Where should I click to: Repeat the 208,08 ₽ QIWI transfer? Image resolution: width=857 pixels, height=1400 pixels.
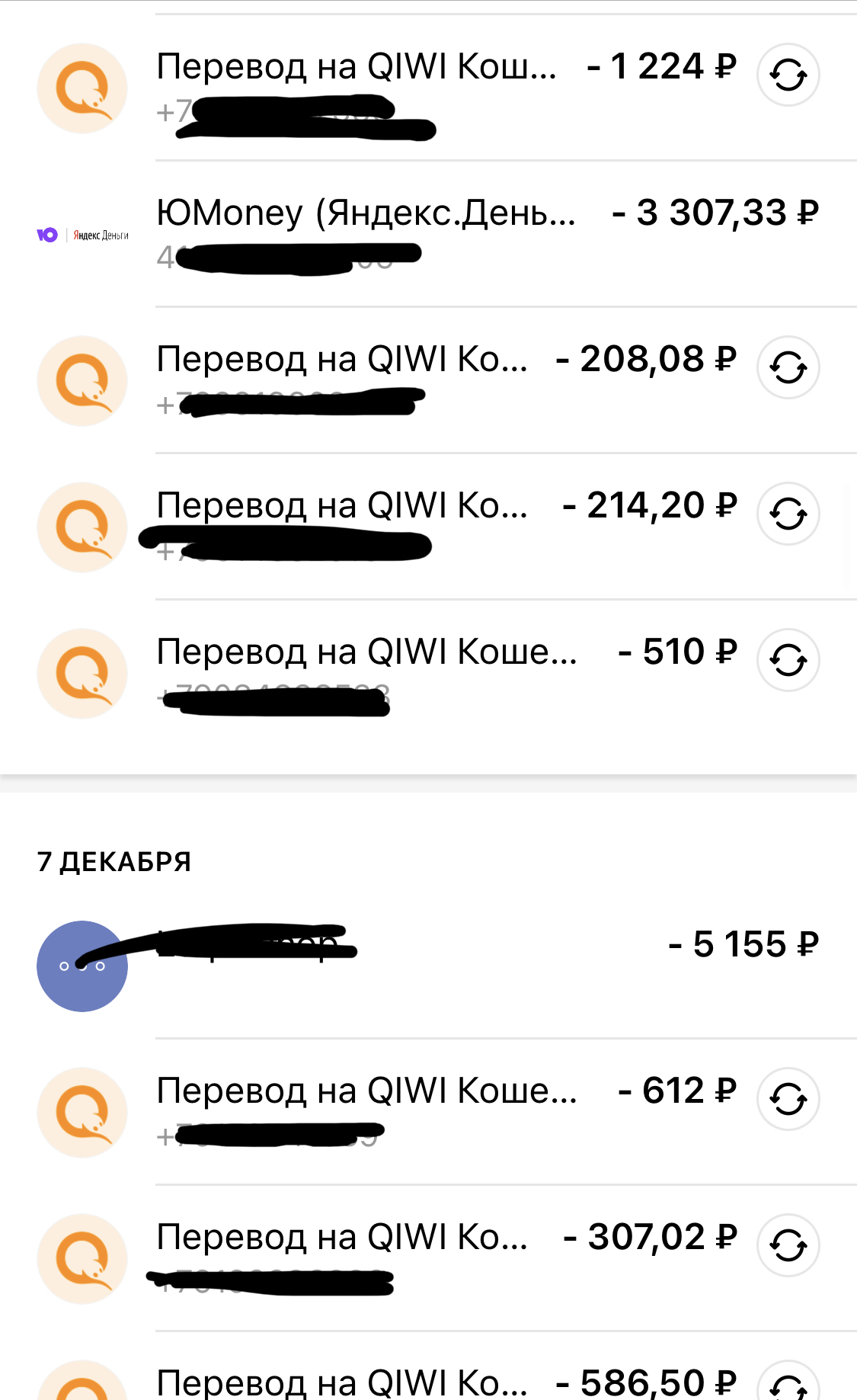788,367
